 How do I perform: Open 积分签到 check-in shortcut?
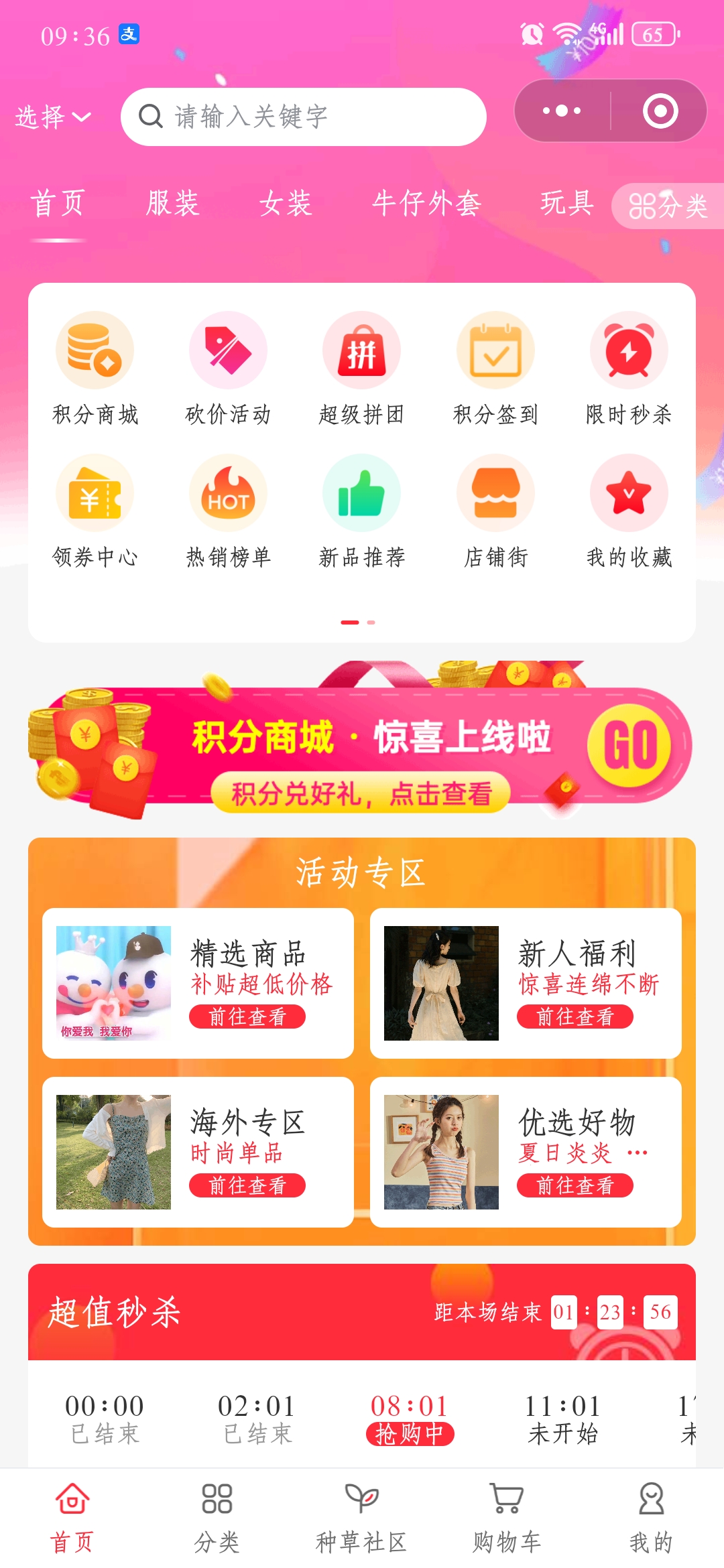495,369
